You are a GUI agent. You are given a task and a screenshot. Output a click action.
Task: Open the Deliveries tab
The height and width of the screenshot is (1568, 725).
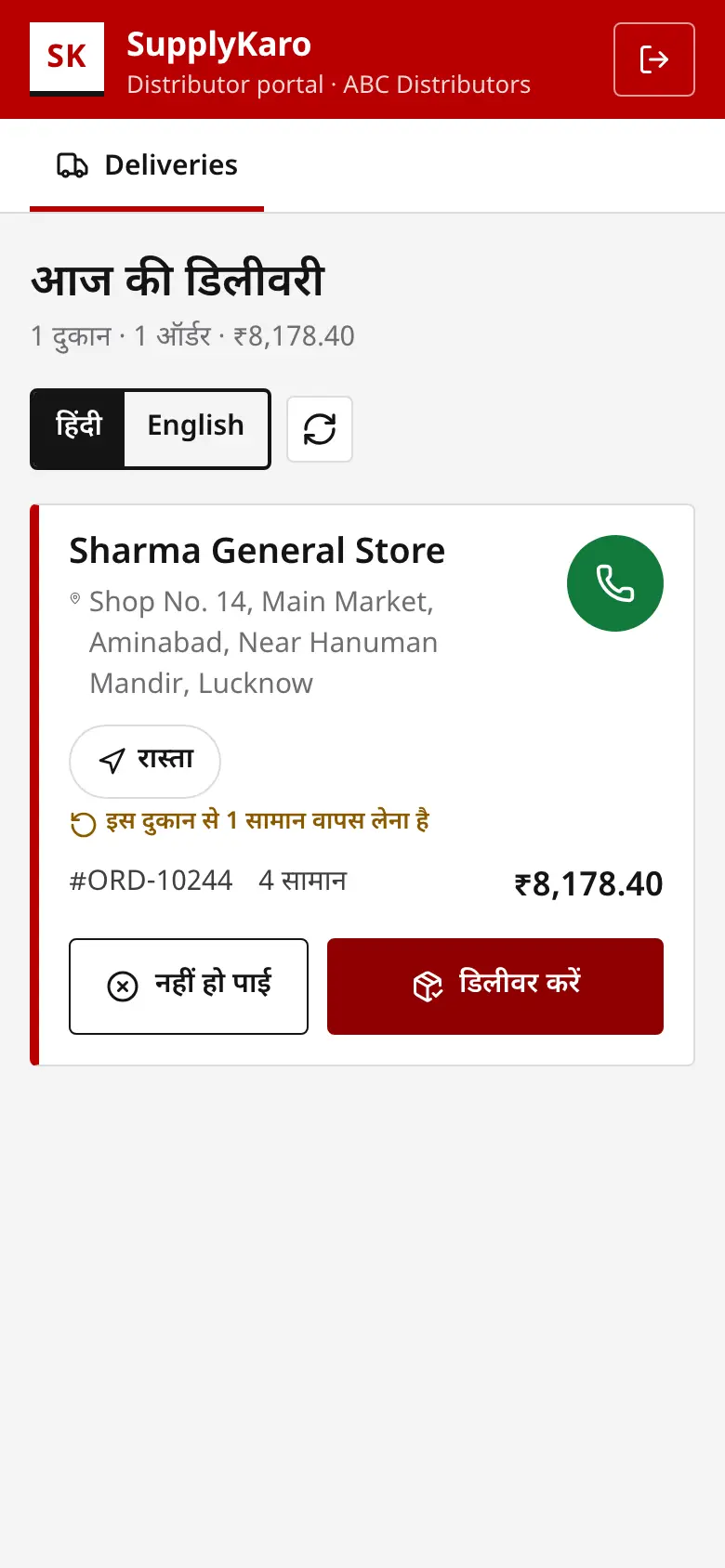(x=147, y=165)
